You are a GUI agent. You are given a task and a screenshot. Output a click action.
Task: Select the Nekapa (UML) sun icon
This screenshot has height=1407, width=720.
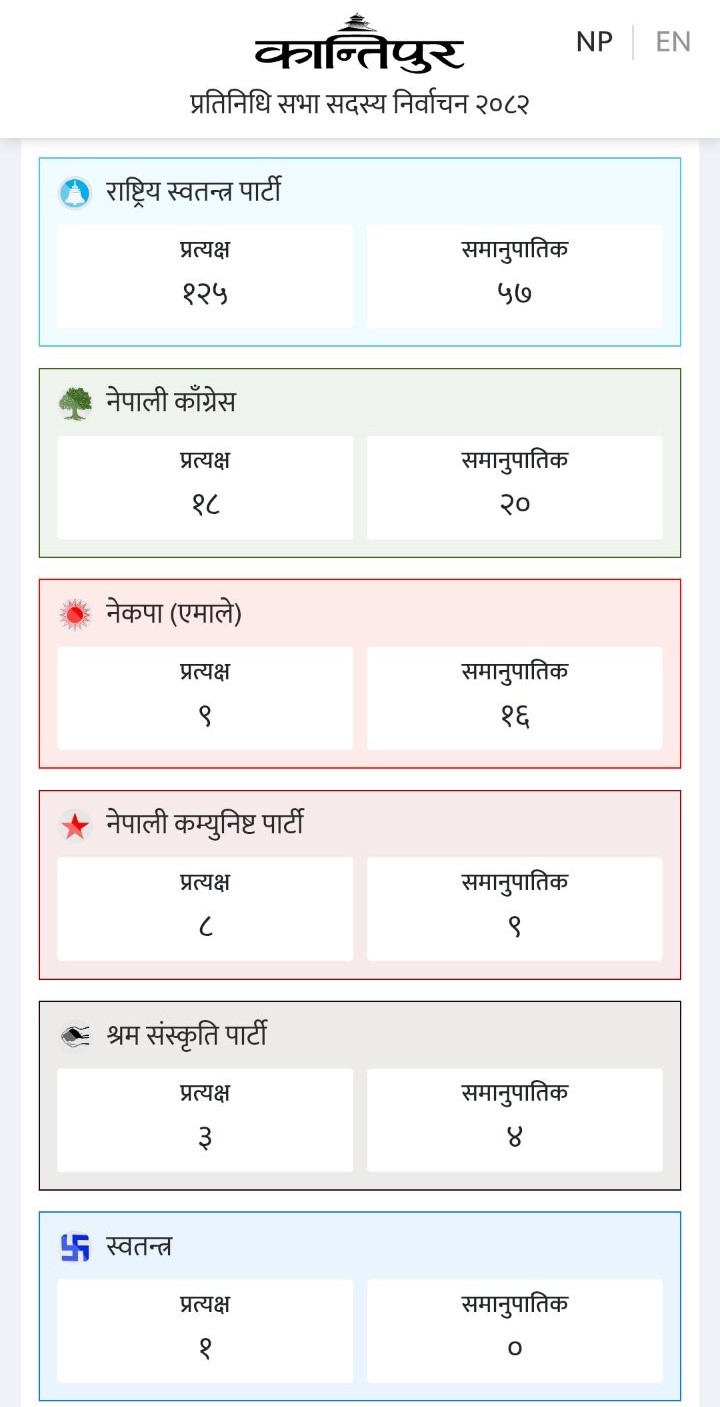coord(73,613)
